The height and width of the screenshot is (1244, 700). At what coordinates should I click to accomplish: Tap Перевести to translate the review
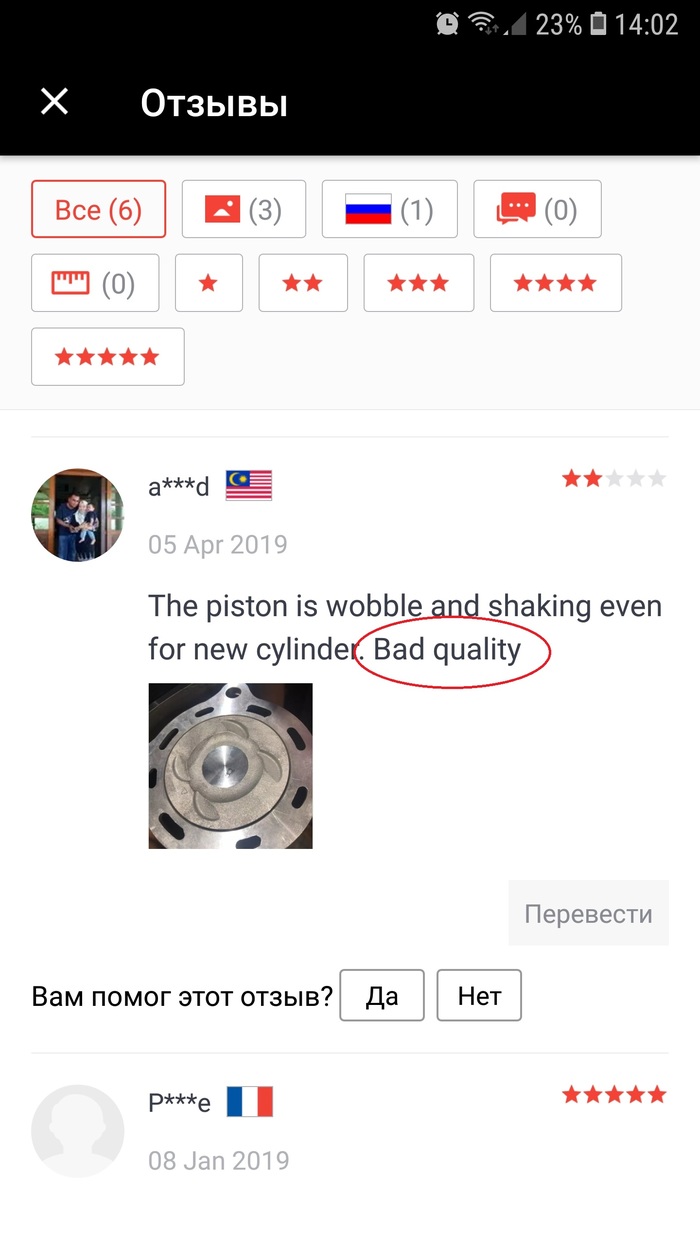[588, 913]
